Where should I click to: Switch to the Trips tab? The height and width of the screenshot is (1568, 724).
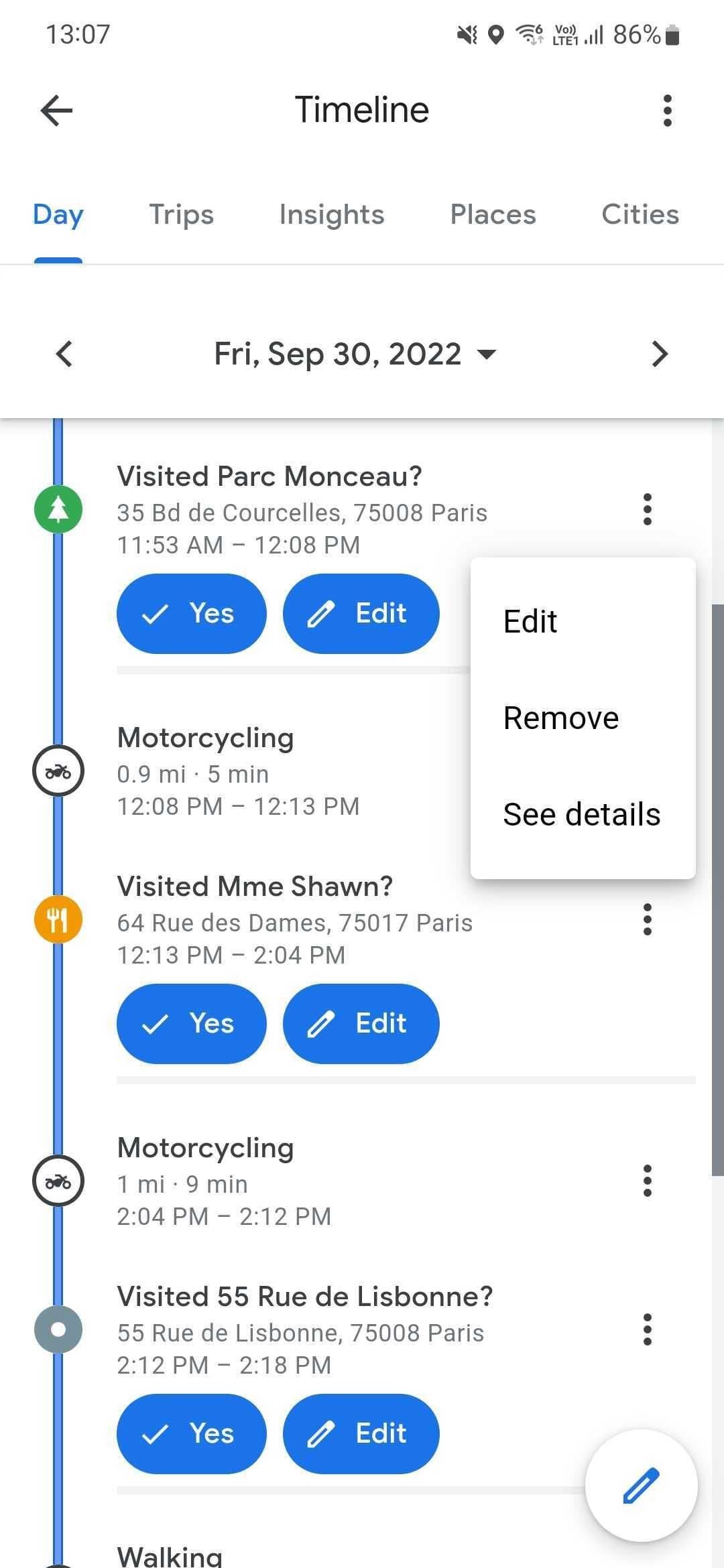(181, 215)
